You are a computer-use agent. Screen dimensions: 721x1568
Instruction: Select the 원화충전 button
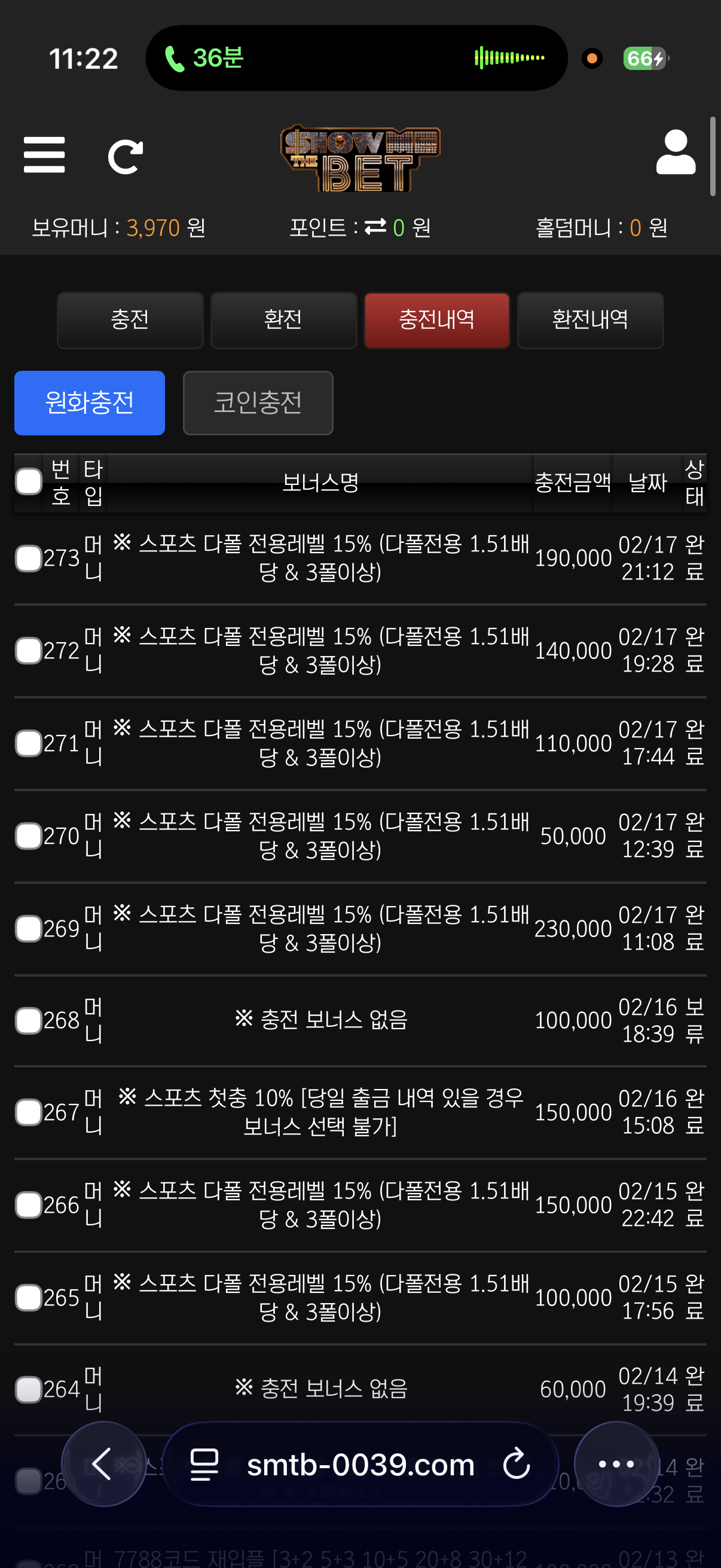[x=90, y=403]
